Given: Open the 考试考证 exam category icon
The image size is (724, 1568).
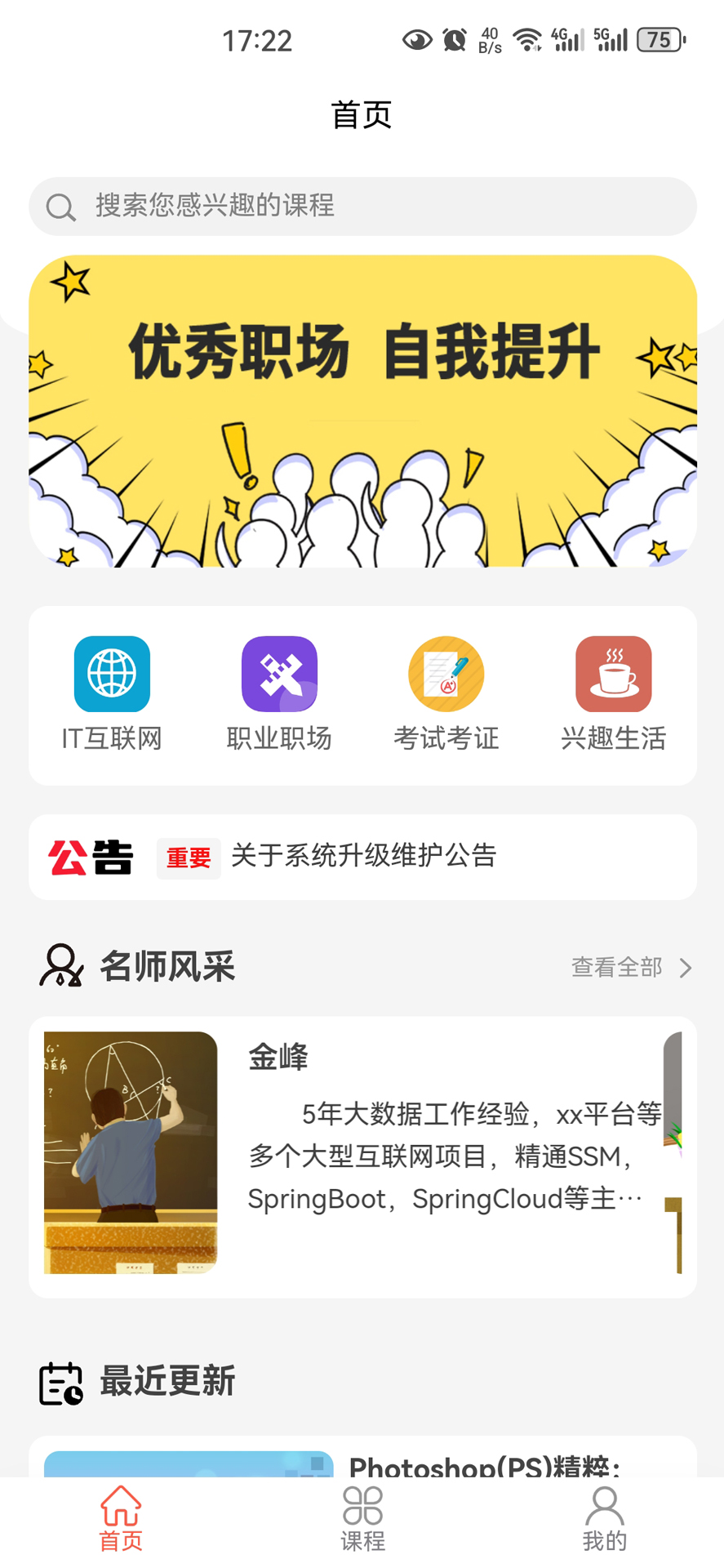Looking at the screenshot, I should 446,673.
